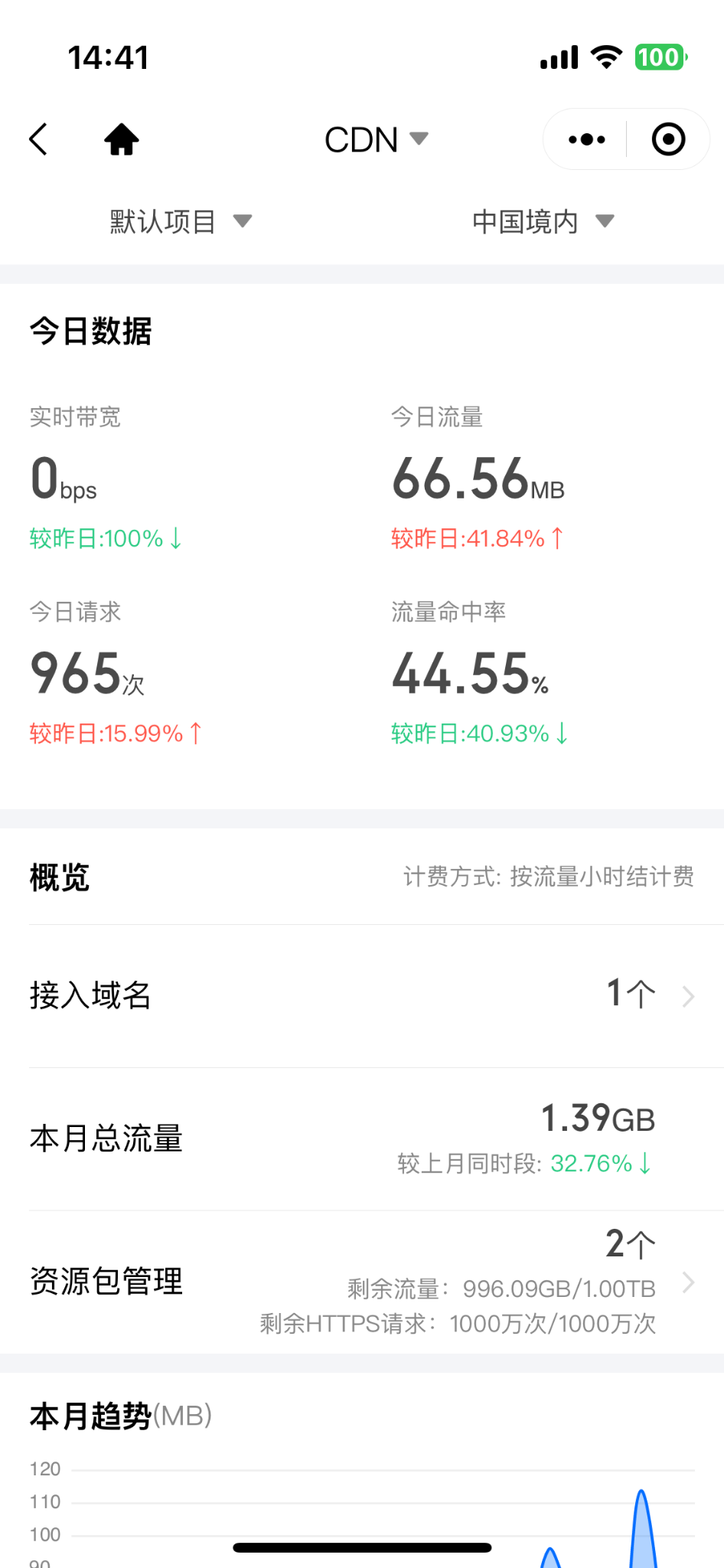This screenshot has height=1568, width=724.
Task: Expand the 中国境内 region selector
Action: (543, 222)
